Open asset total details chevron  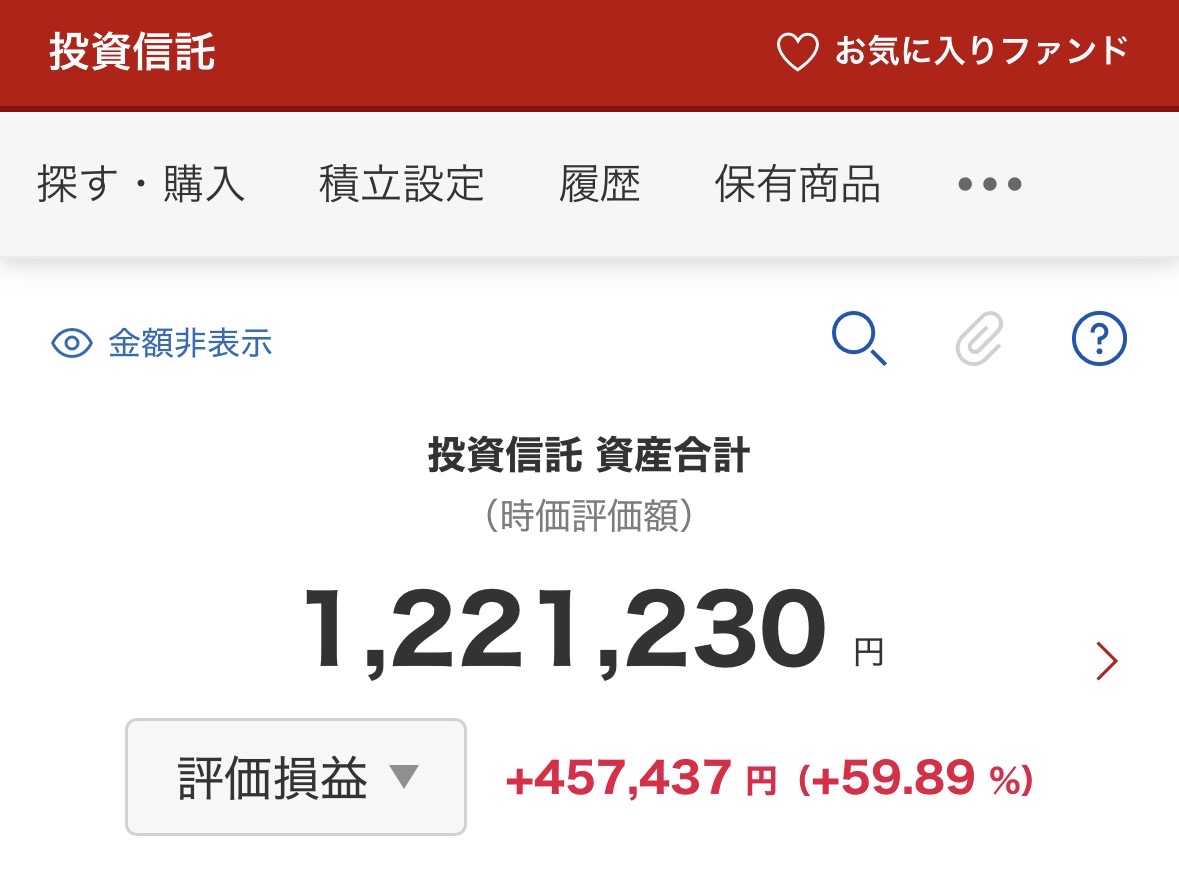(x=1106, y=661)
